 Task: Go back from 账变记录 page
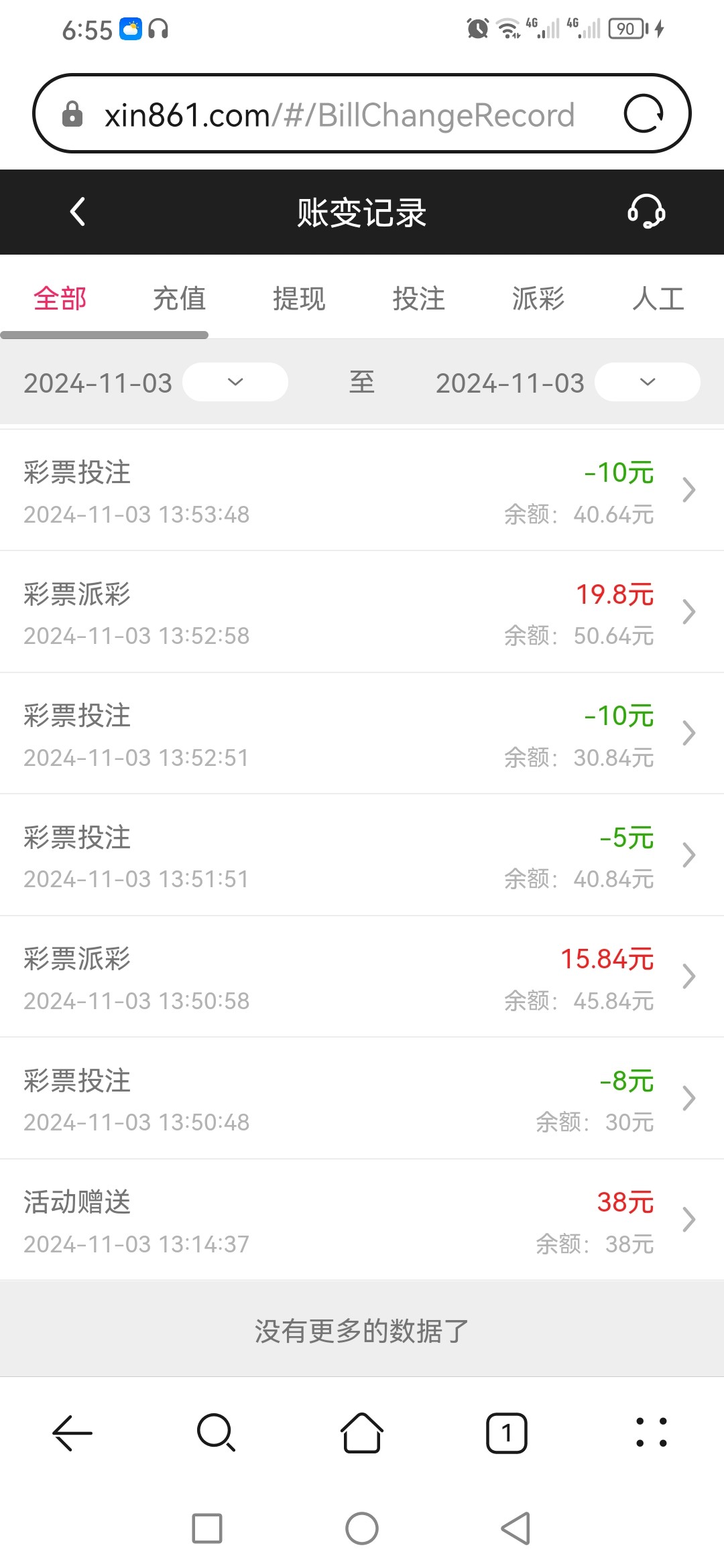point(78,212)
